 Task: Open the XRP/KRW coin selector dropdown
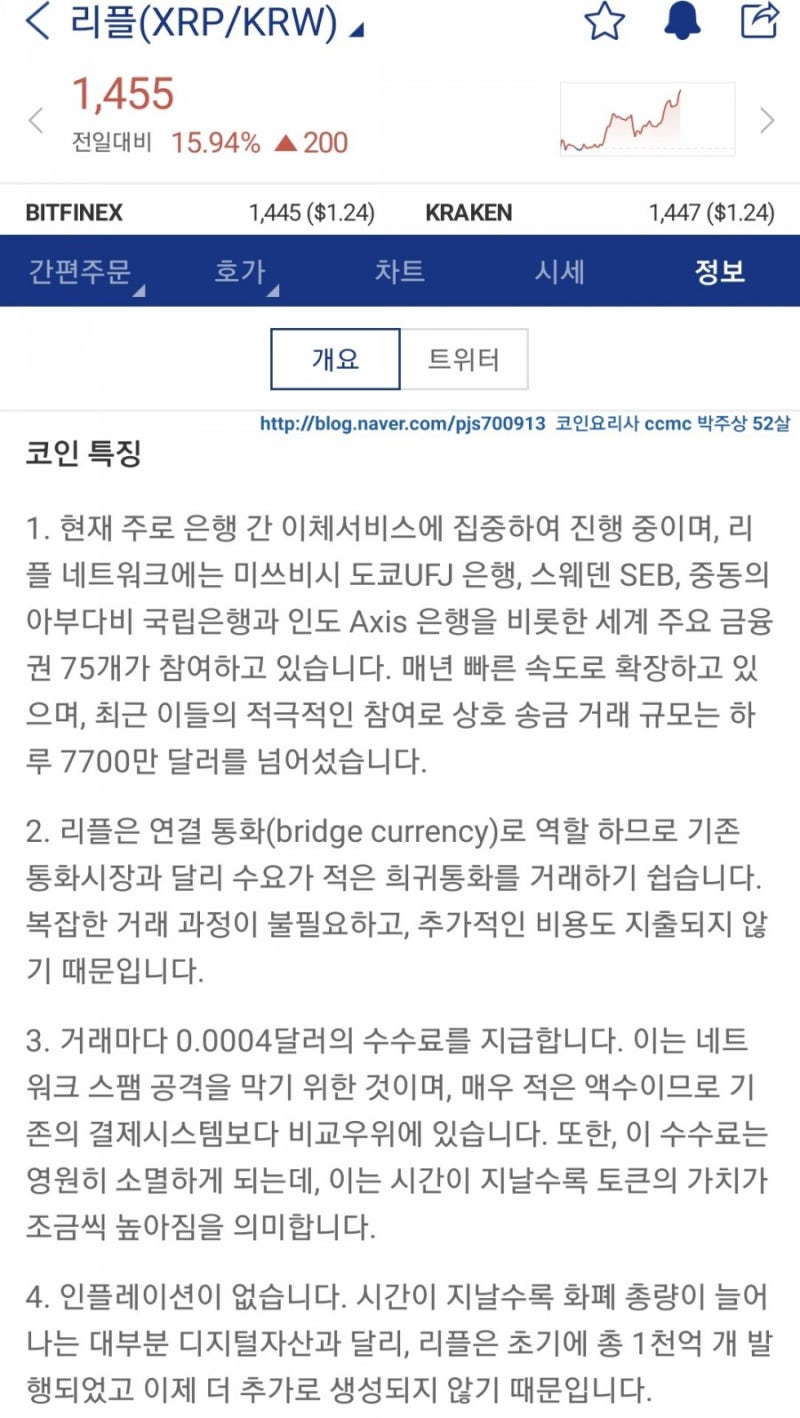pyautogui.click(x=216, y=23)
